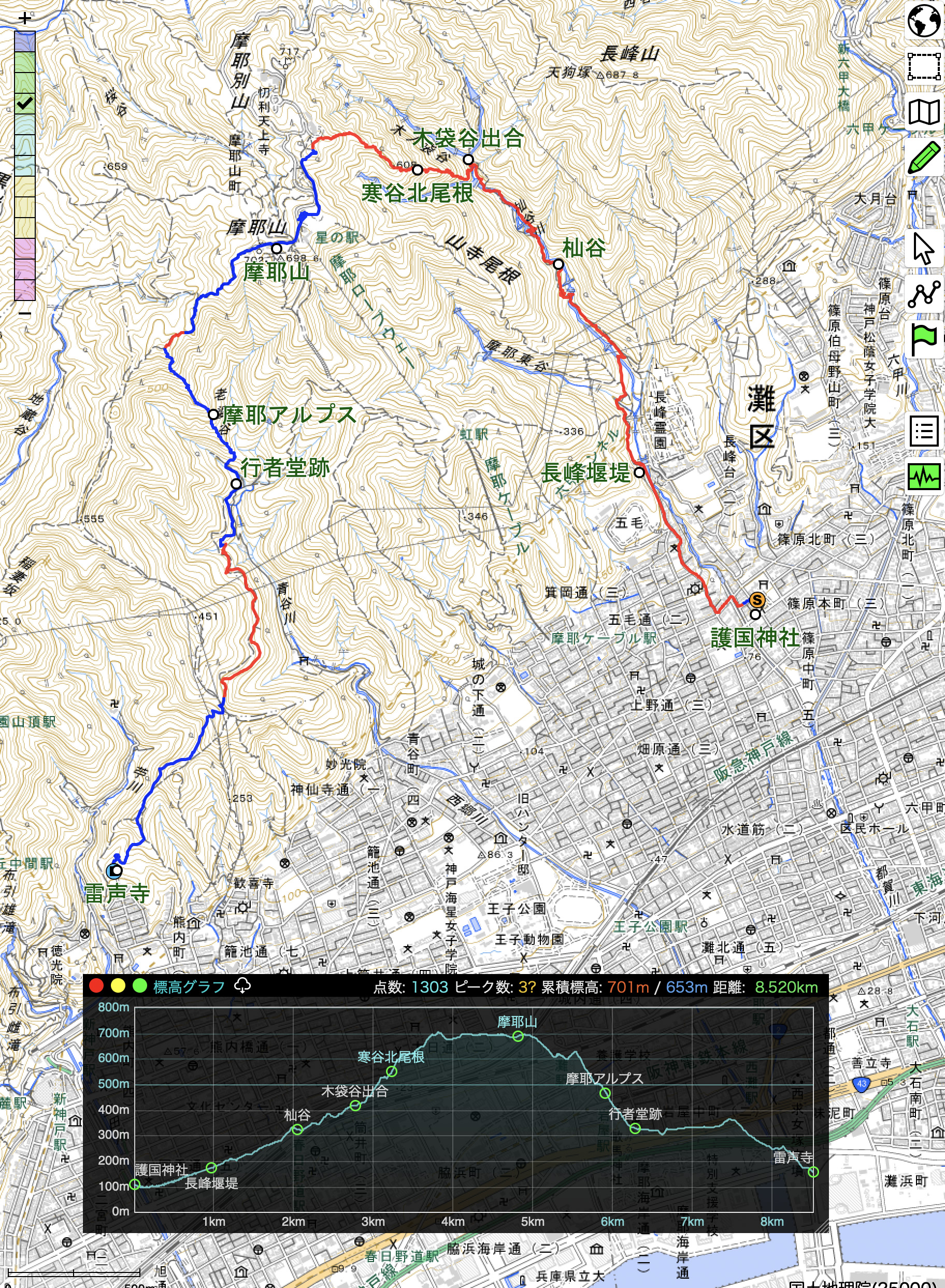Image resolution: width=945 pixels, height=1288 pixels.
Task: Open the globe map source icon
Action: (x=924, y=20)
